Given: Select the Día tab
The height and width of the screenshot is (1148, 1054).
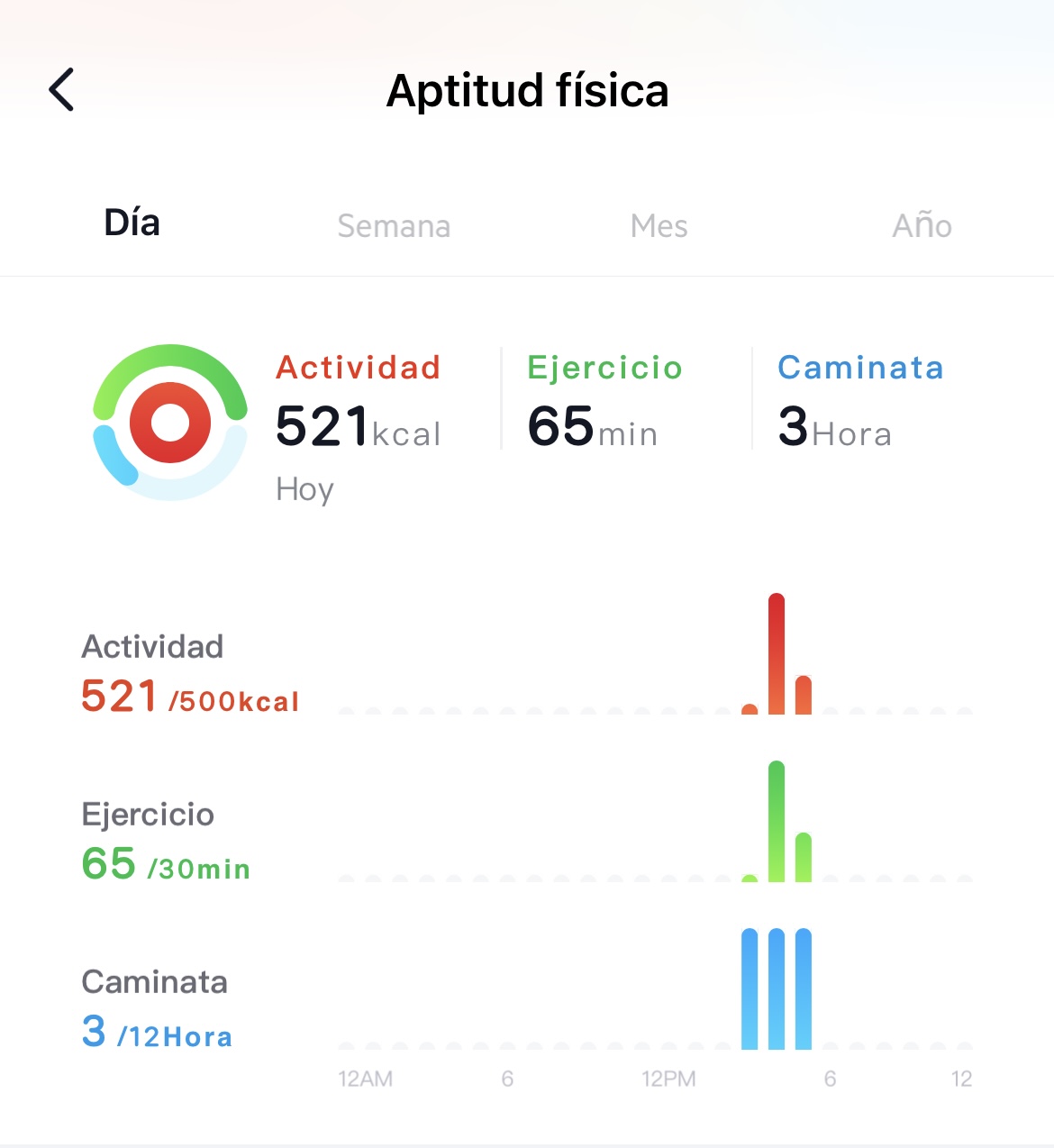Looking at the screenshot, I should pos(132,223).
